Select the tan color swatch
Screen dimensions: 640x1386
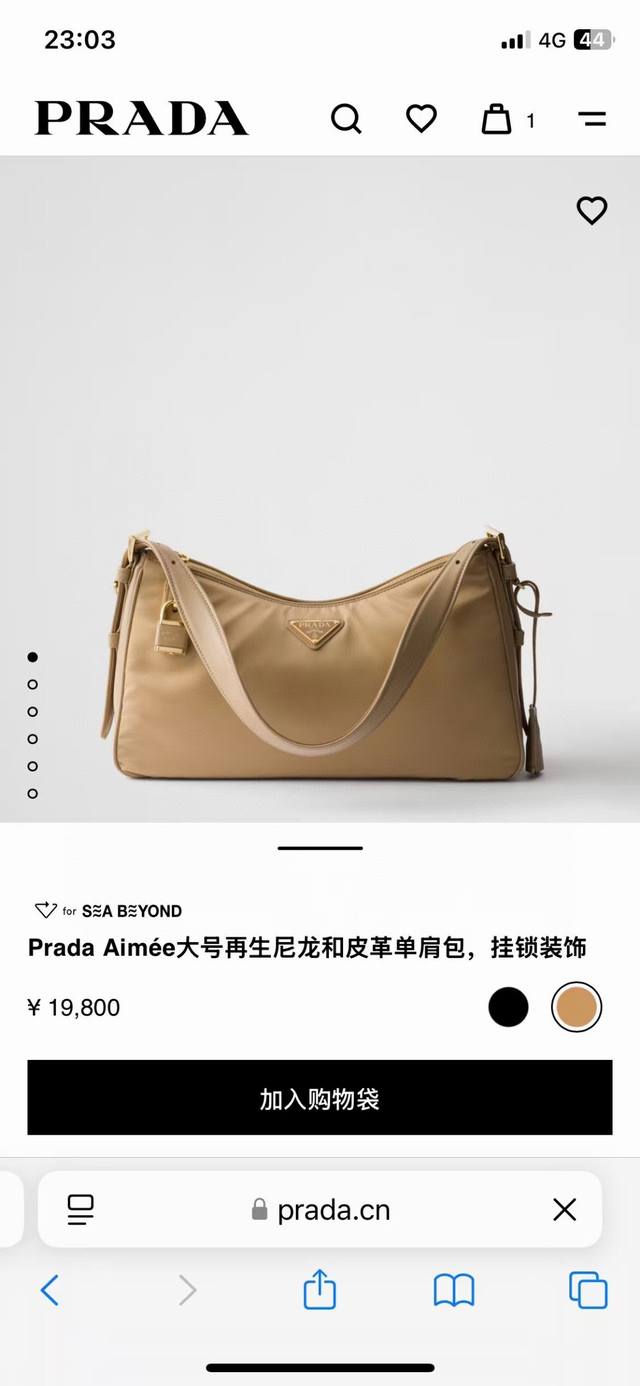click(x=576, y=1007)
